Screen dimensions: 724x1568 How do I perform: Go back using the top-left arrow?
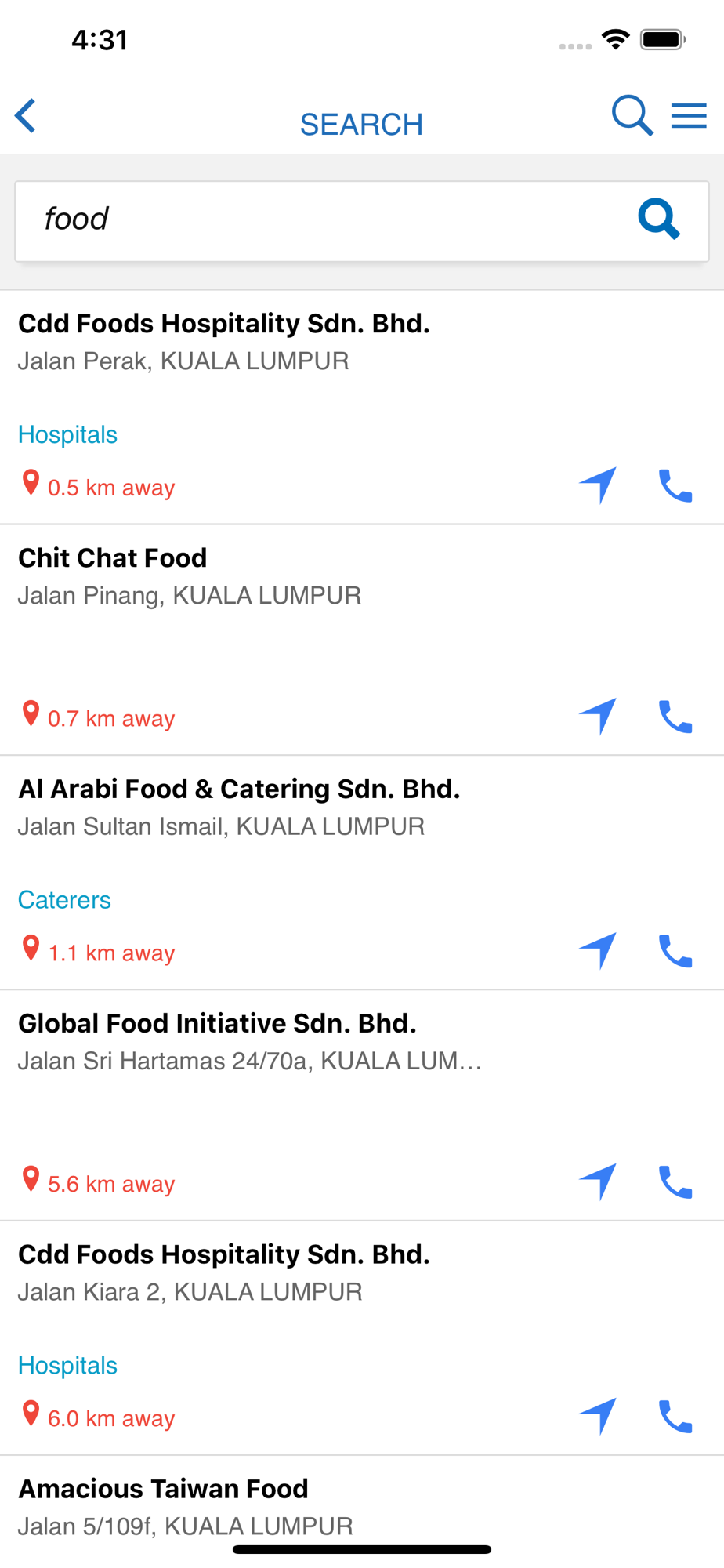tap(25, 116)
